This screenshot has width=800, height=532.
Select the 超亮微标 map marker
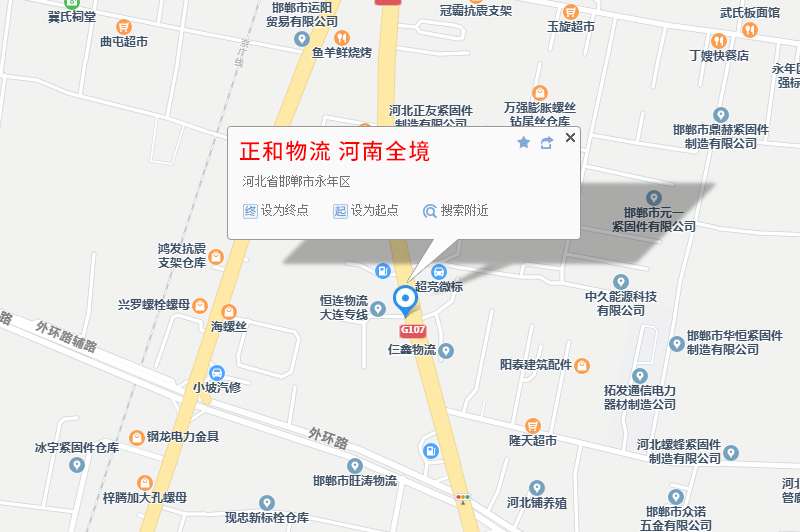point(439,272)
